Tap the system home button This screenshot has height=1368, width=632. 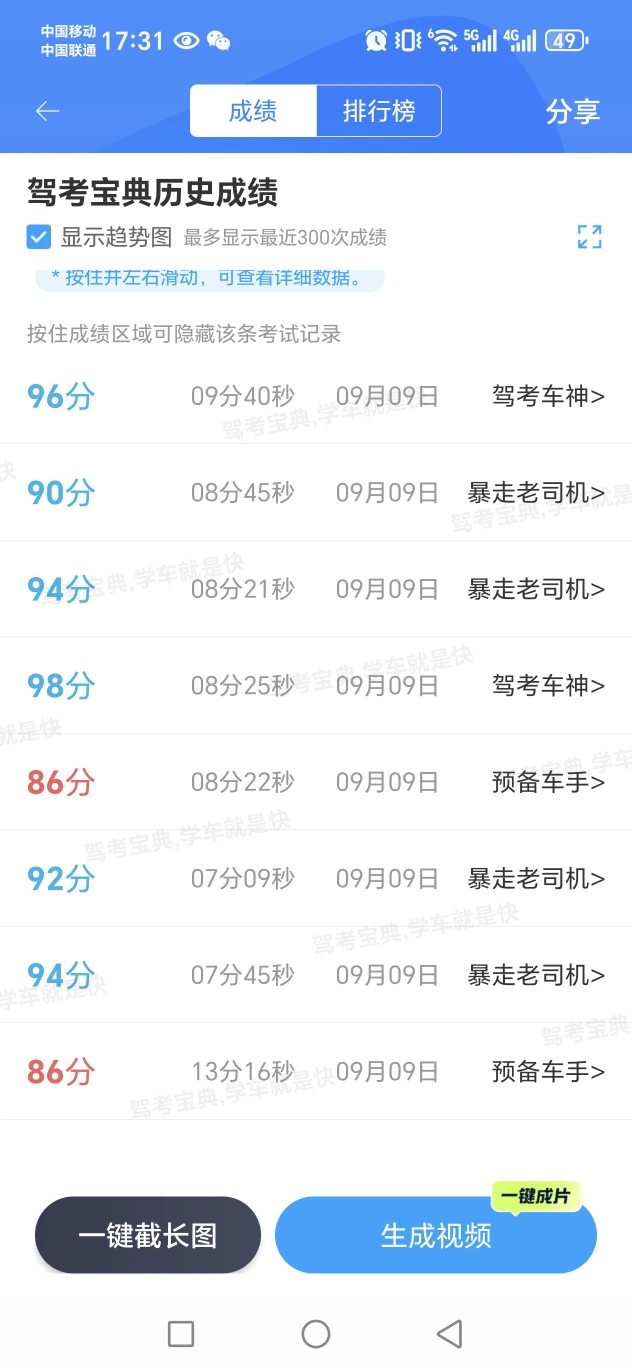pos(316,1333)
